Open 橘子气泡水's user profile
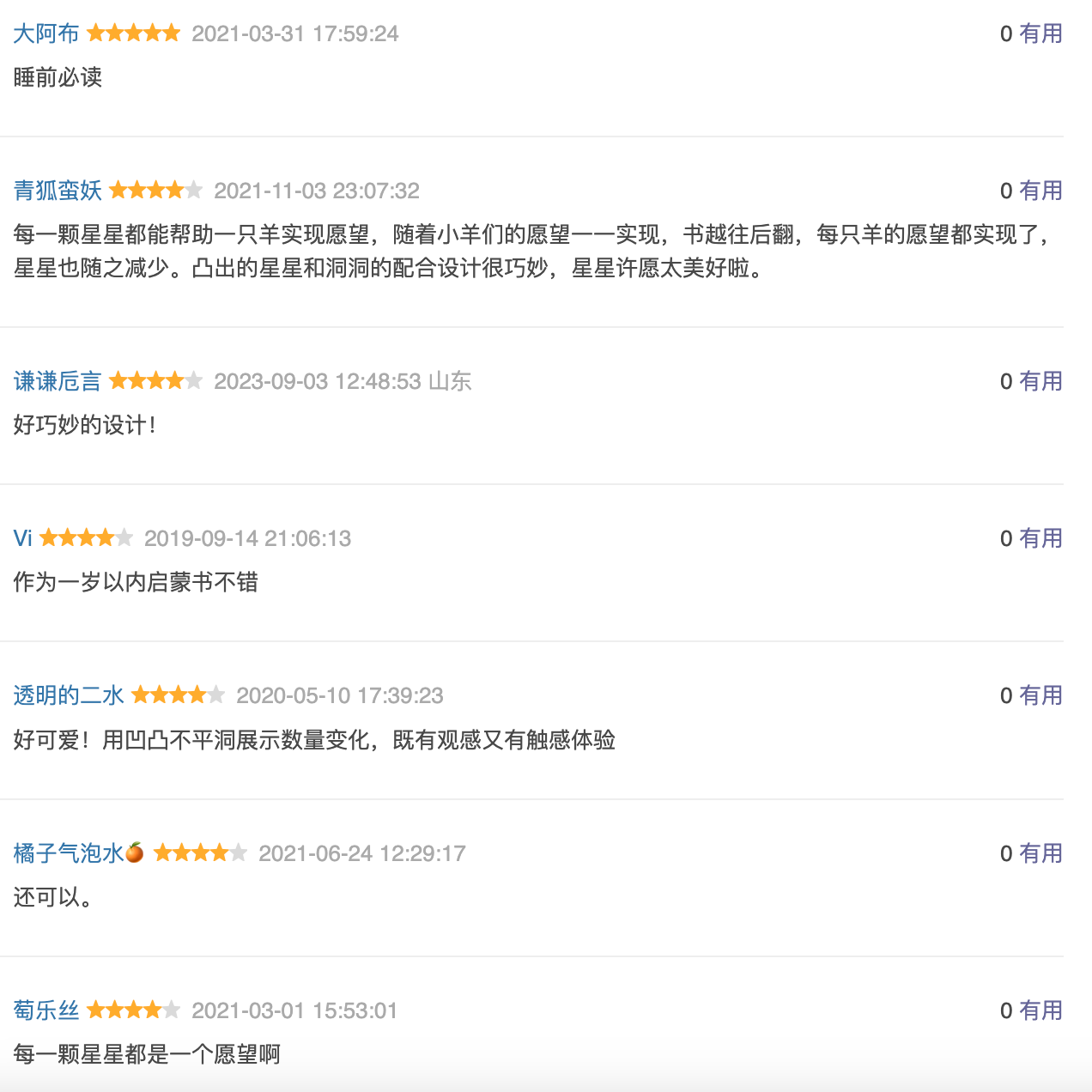1092x1092 pixels. pos(77,853)
